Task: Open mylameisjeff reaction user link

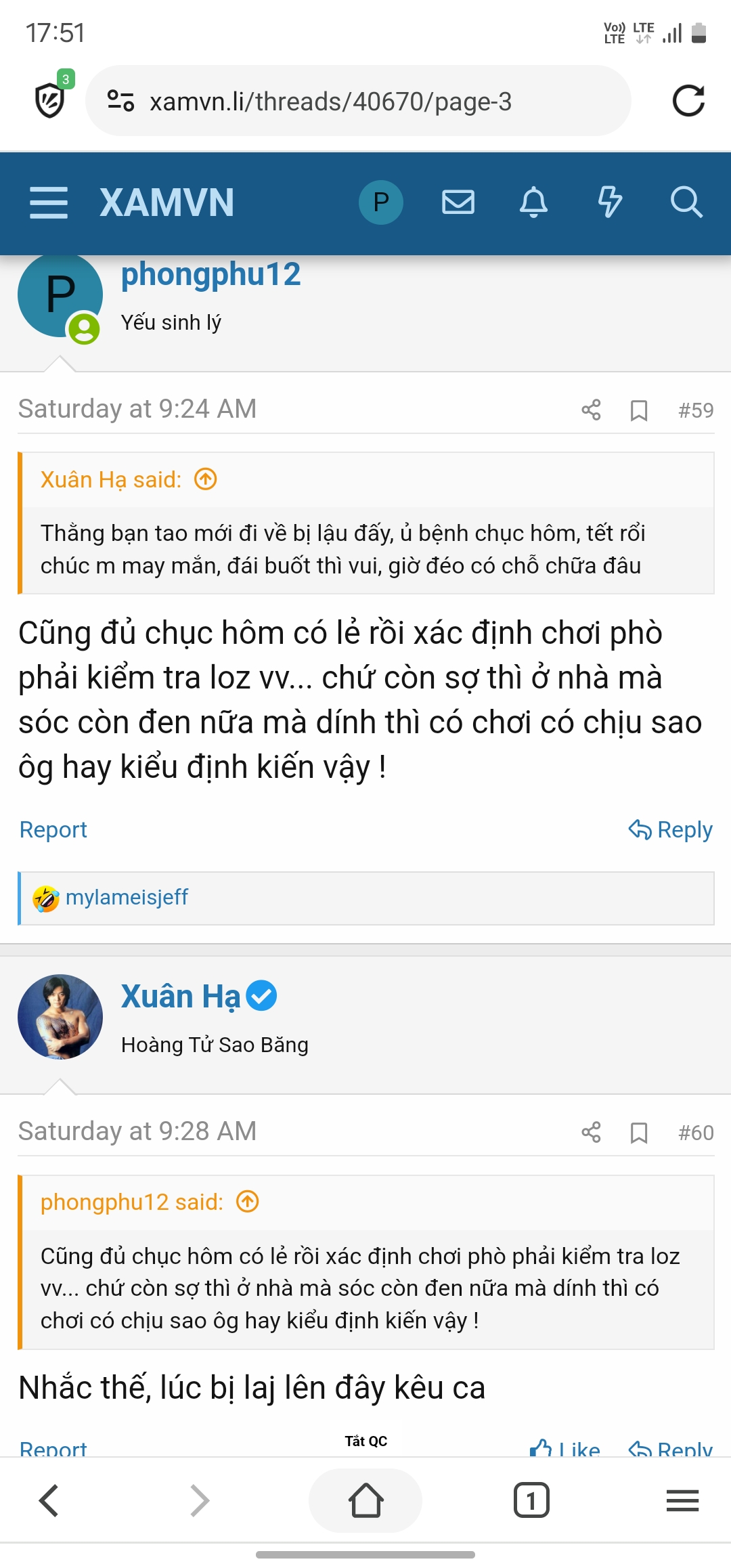Action: [127, 897]
